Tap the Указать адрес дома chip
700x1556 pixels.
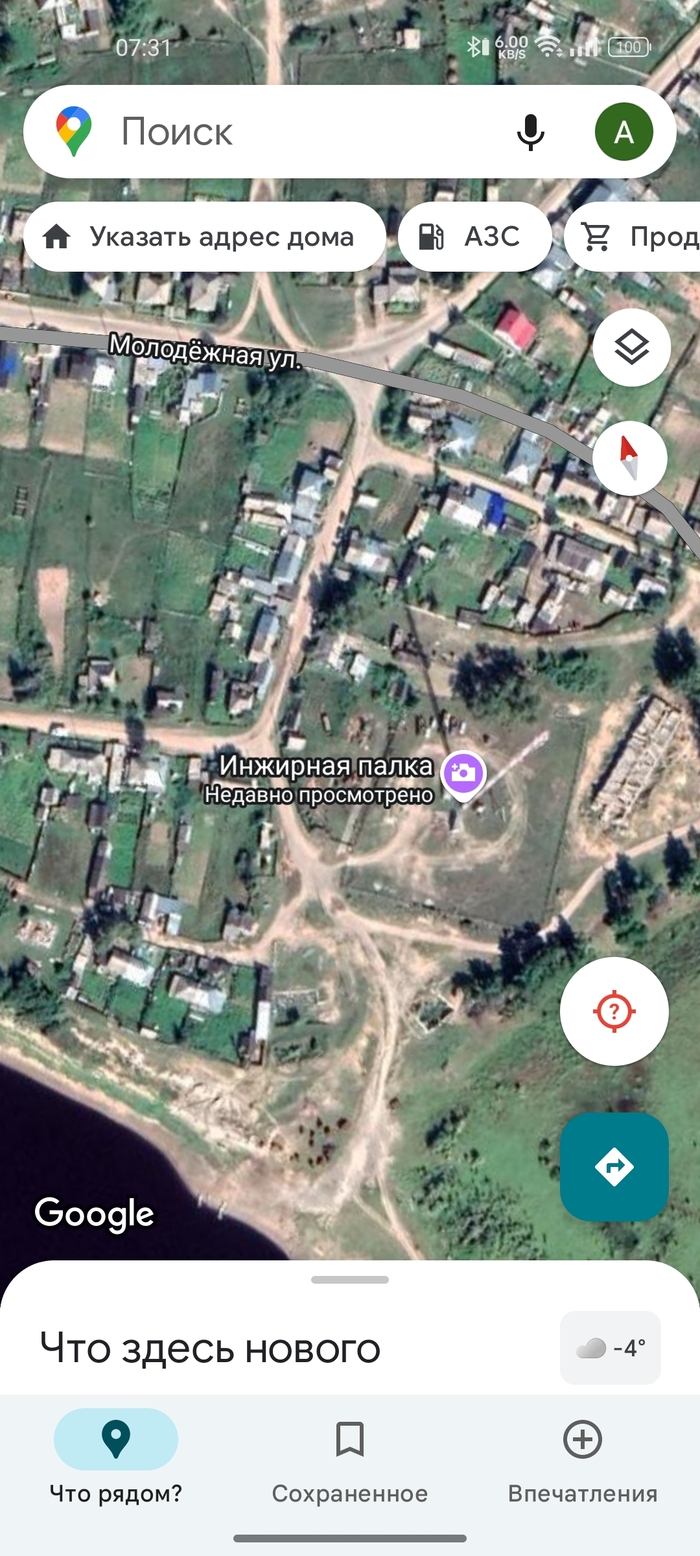(204, 237)
